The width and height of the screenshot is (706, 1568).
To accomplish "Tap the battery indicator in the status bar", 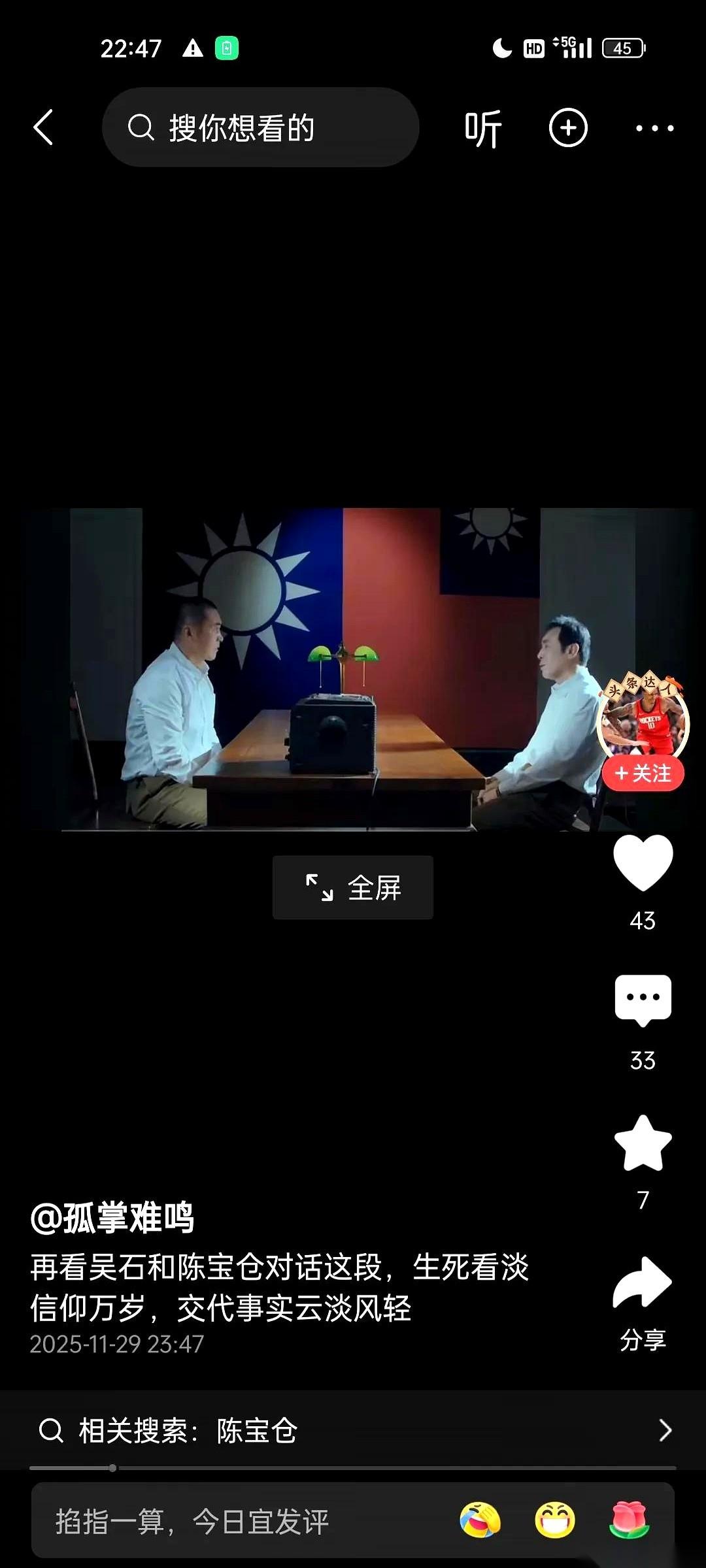I will (623, 48).
